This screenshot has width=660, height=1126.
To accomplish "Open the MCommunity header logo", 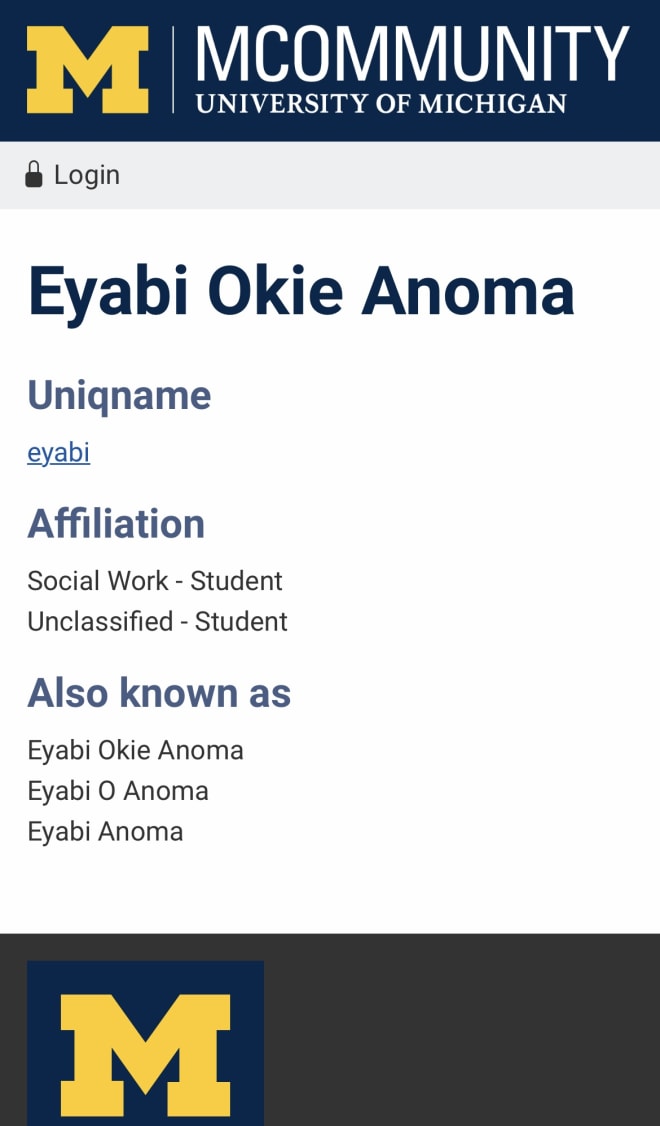I will (x=328, y=70).
